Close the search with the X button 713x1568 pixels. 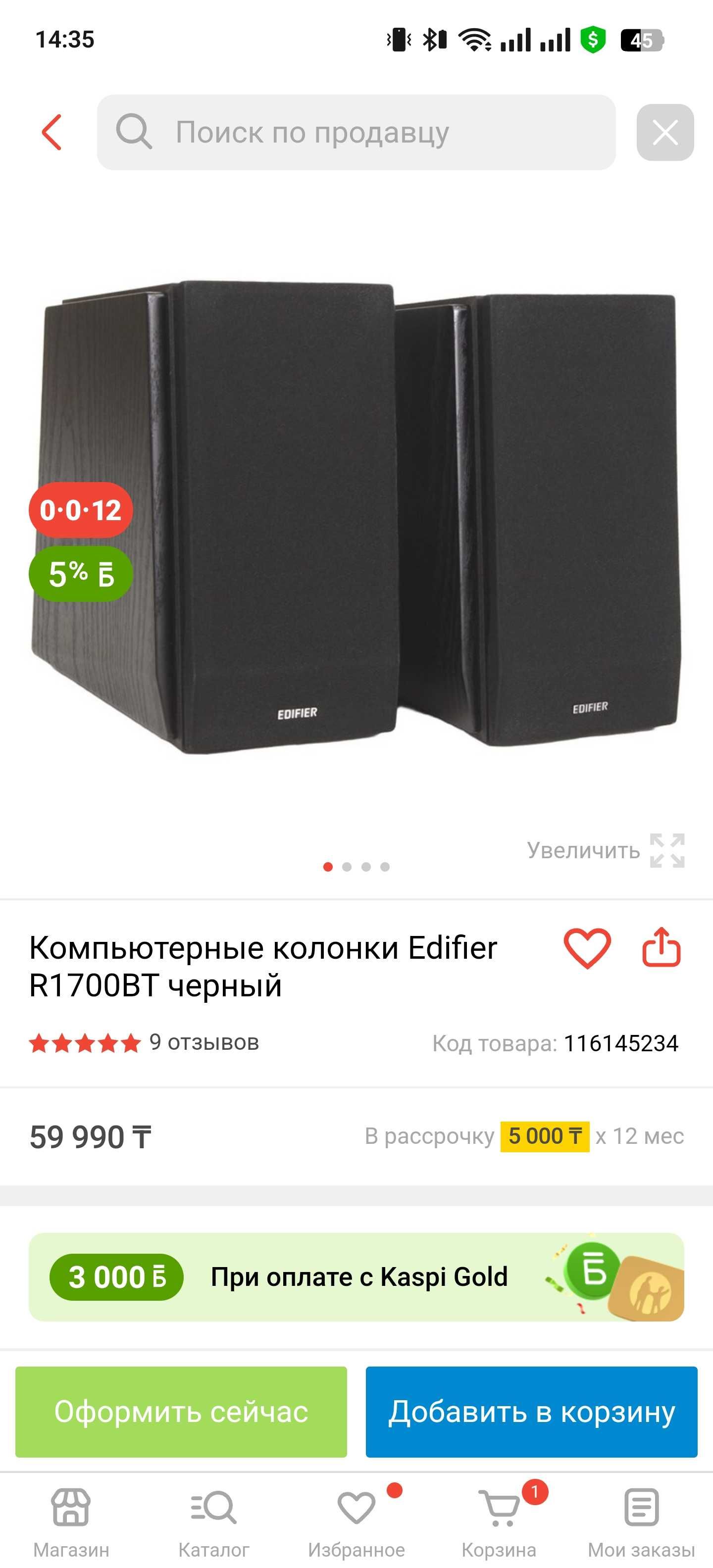click(665, 132)
